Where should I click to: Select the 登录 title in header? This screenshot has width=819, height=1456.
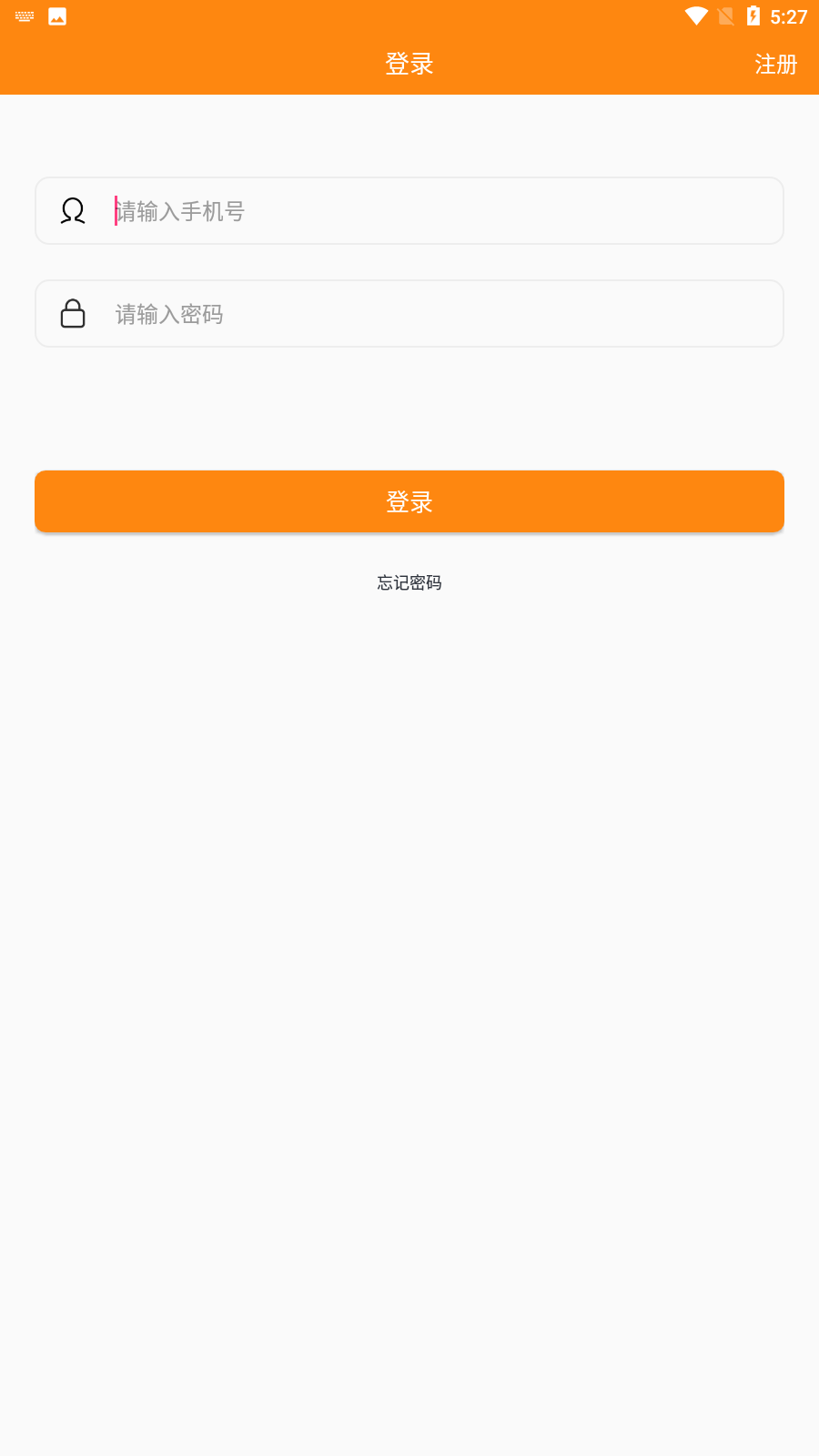coord(409,65)
